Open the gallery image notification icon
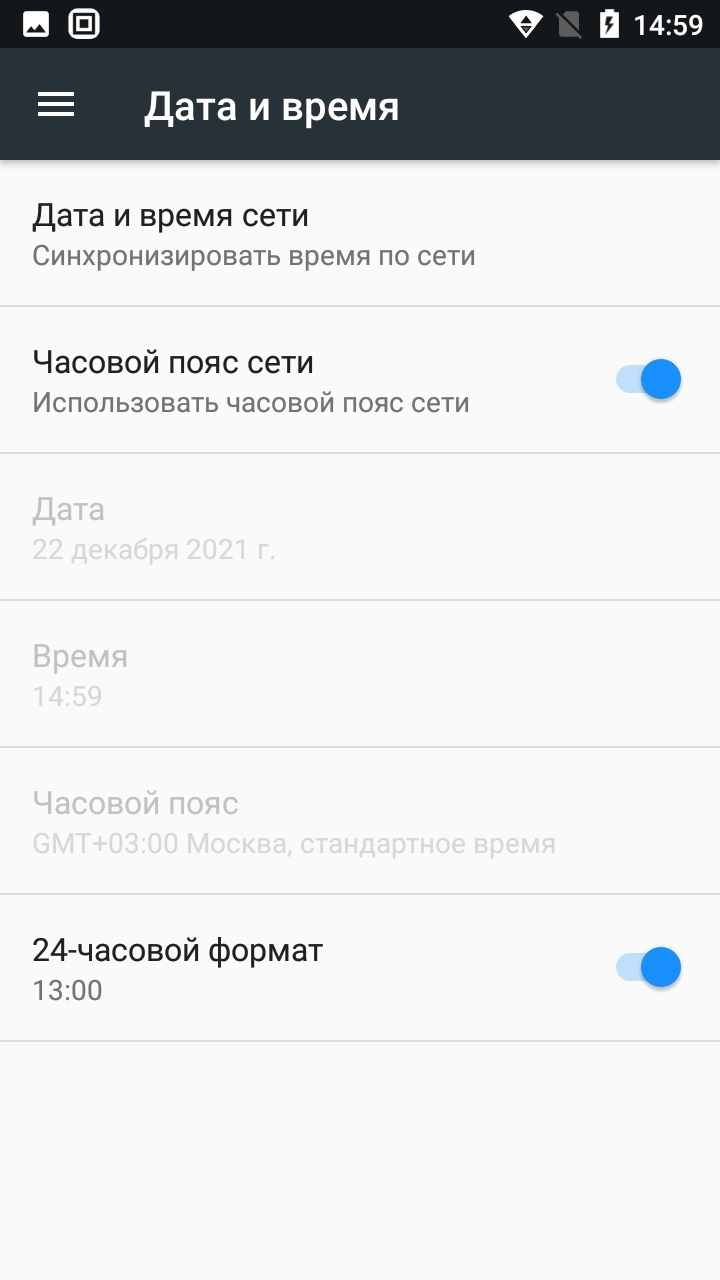 (x=35, y=22)
